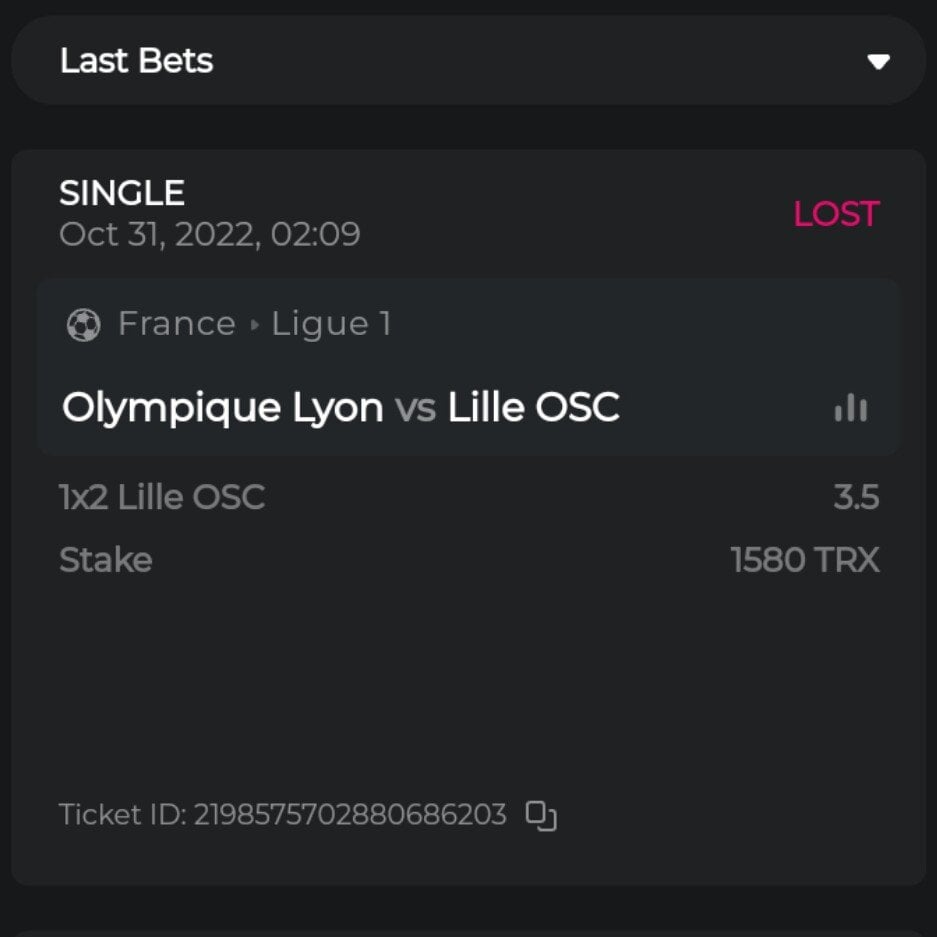Open the Olympique Lyon vs Lille OSC match
Viewport: 937px width, 937px height.
click(x=340, y=408)
